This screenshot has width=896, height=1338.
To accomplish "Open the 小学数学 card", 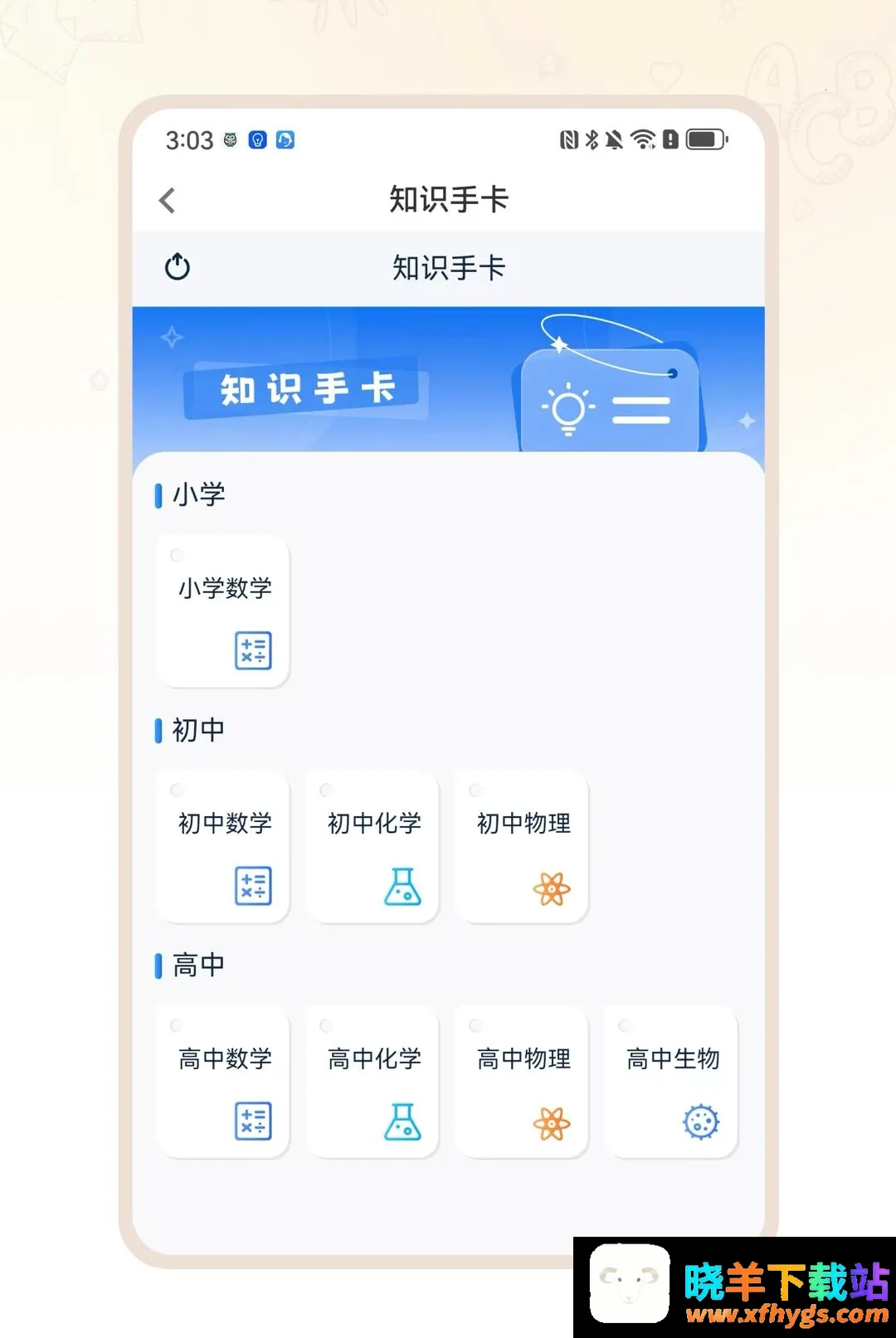I will (x=223, y=611).
